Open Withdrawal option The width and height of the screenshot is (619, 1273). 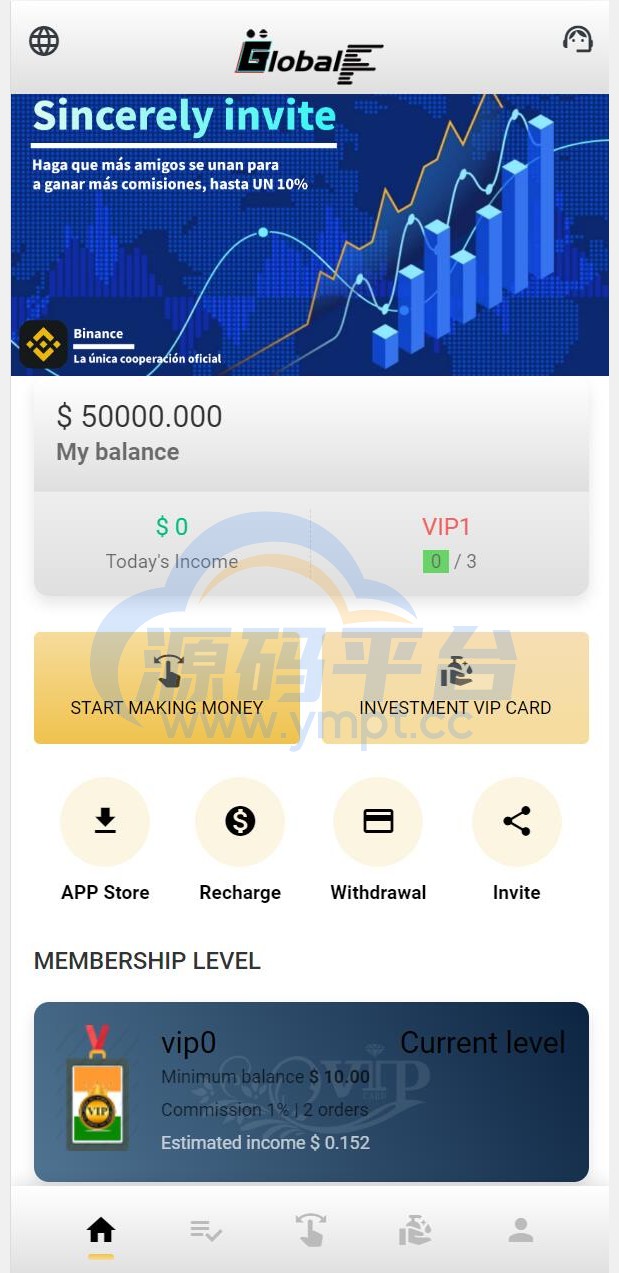click(378, 822)
